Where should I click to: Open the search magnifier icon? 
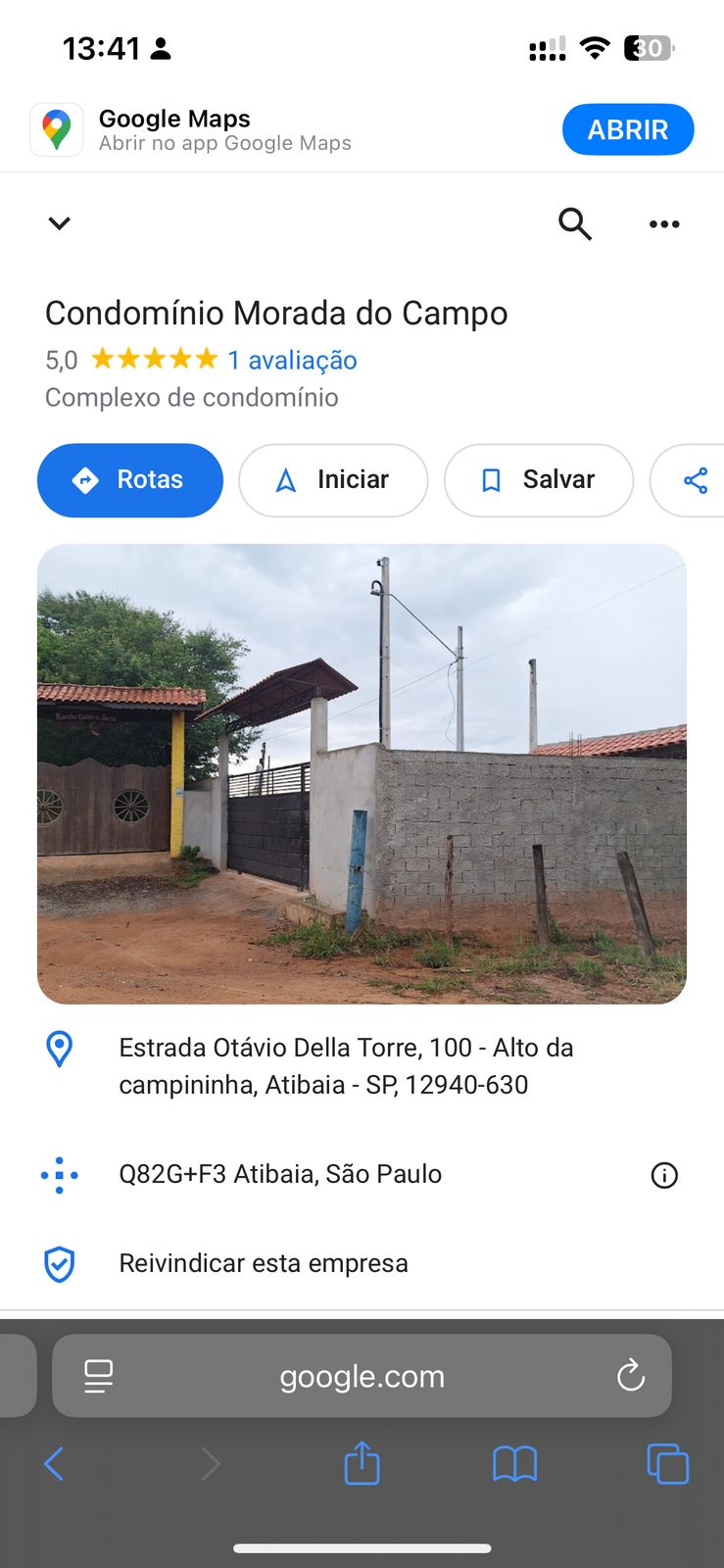[575, 224]
